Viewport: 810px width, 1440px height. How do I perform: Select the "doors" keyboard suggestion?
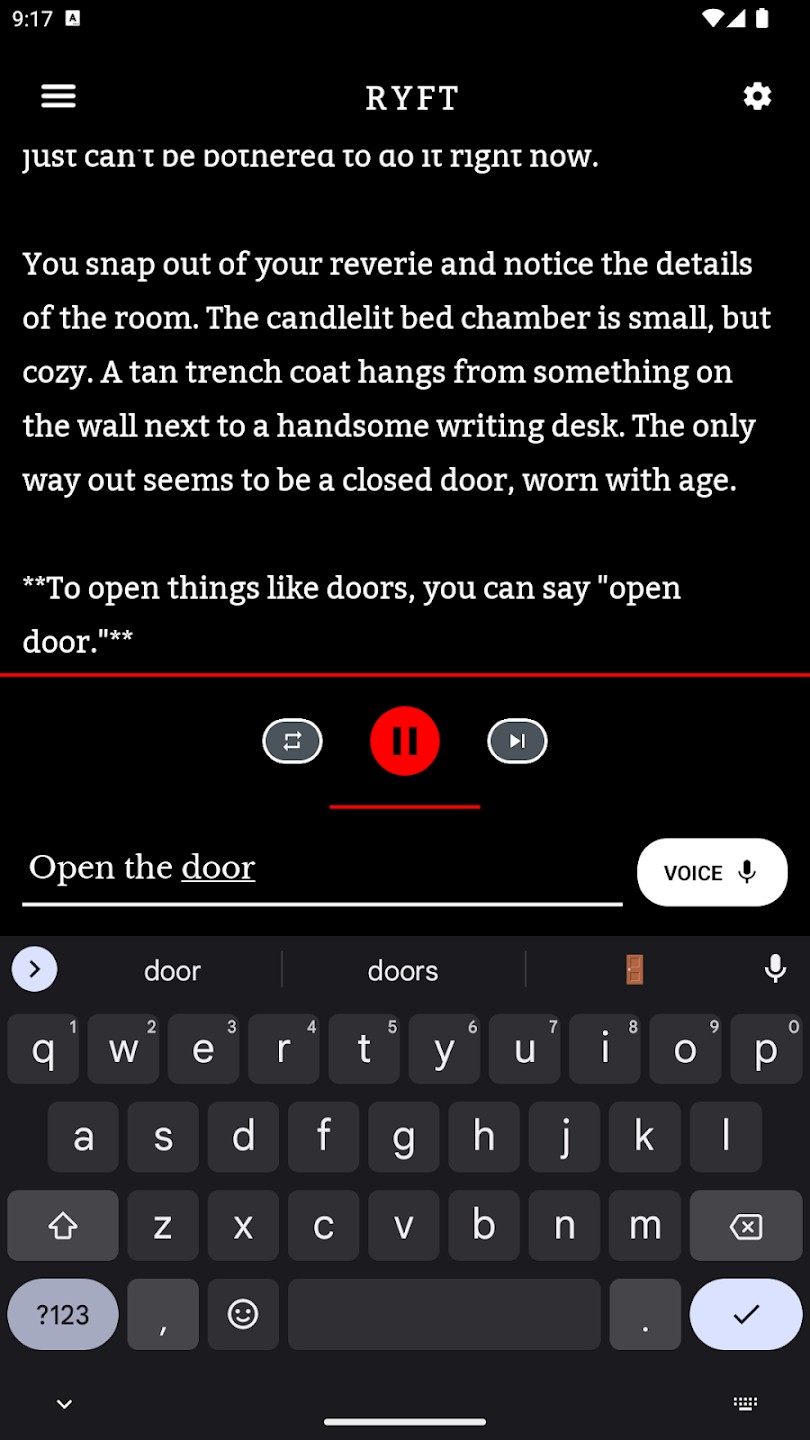pos(403,970)
